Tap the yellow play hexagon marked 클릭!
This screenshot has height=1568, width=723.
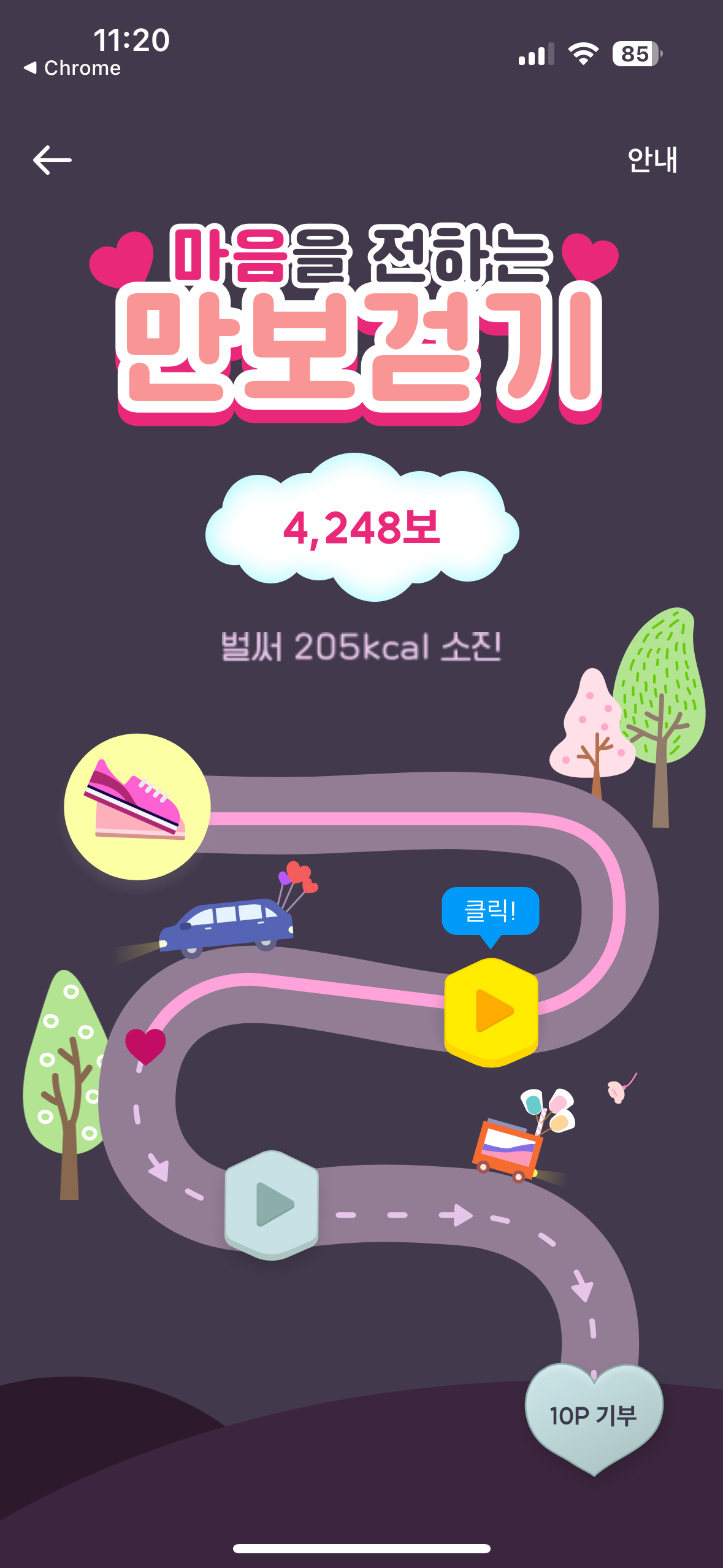[491, 1012]
